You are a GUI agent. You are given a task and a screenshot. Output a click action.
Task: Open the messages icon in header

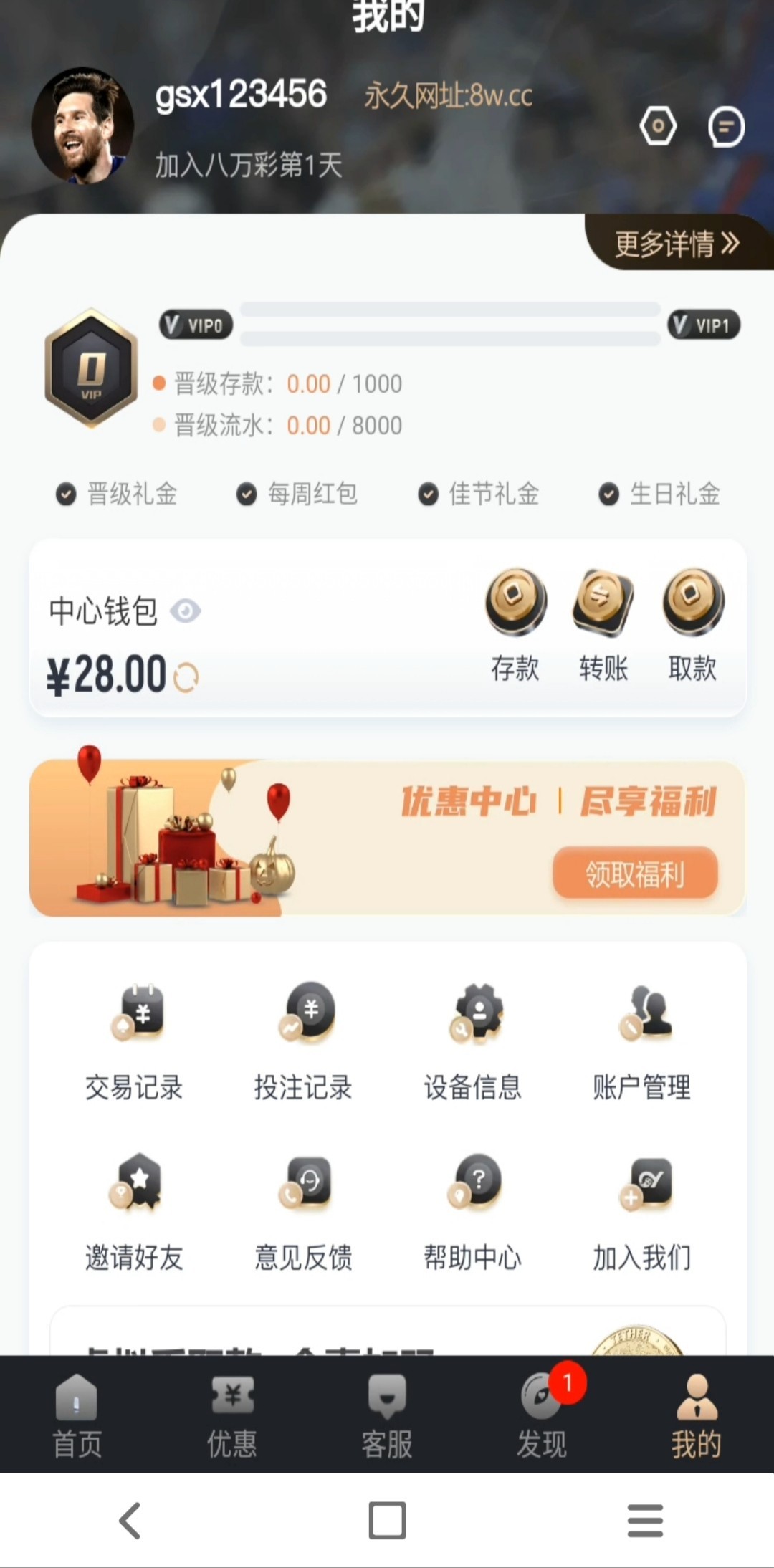click(x=726, y=128)
